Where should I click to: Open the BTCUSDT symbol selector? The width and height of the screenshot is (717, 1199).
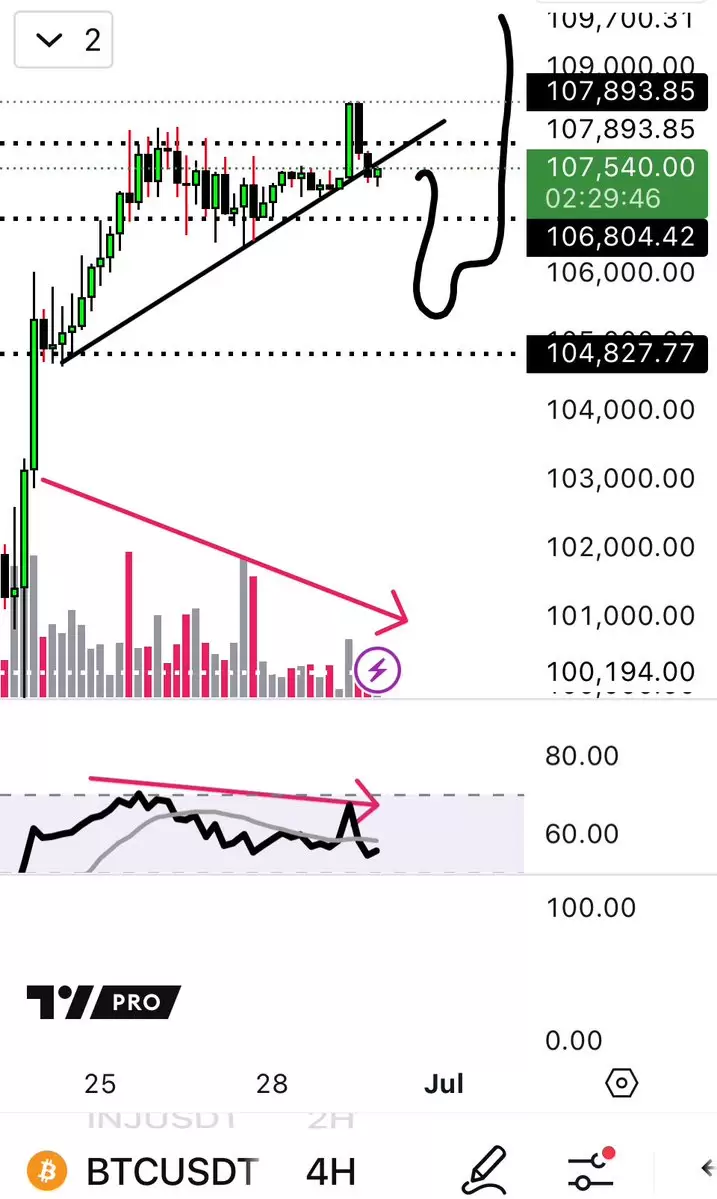pos(170,1170)
